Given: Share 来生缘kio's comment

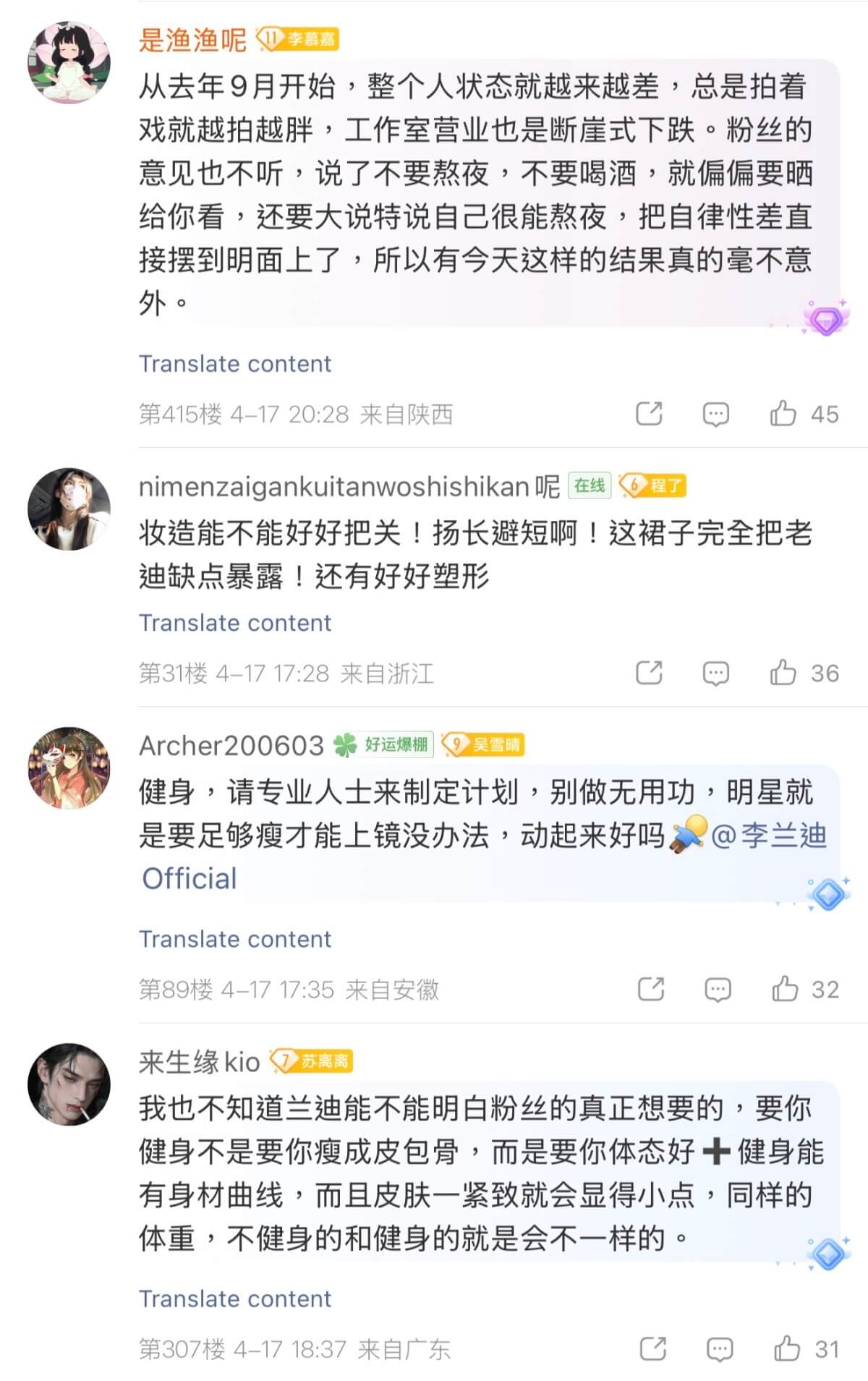Looking at the screenshot, I should click(x=653, y=1348).
